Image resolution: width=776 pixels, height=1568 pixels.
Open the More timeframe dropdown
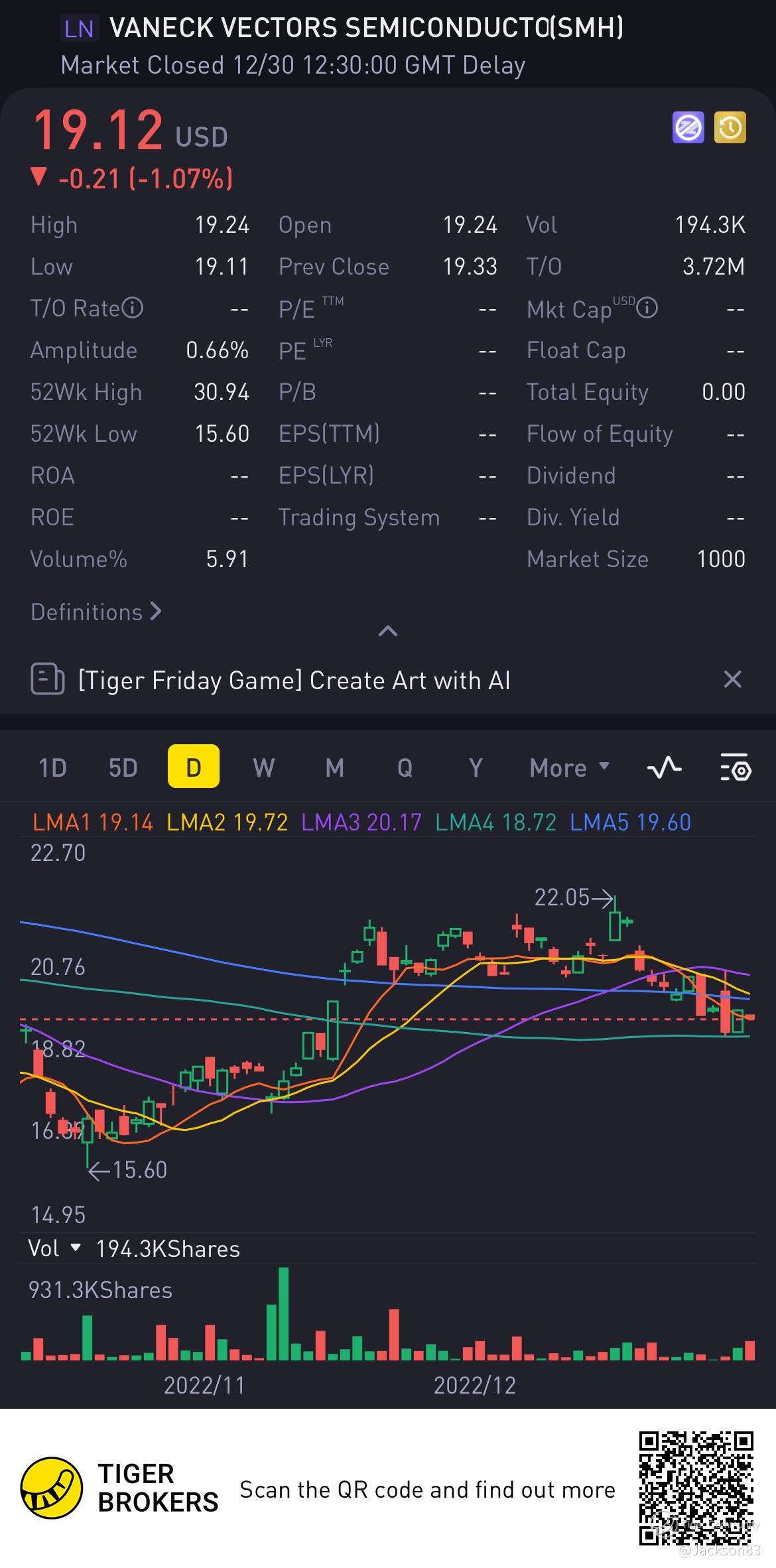pos(569,768)
